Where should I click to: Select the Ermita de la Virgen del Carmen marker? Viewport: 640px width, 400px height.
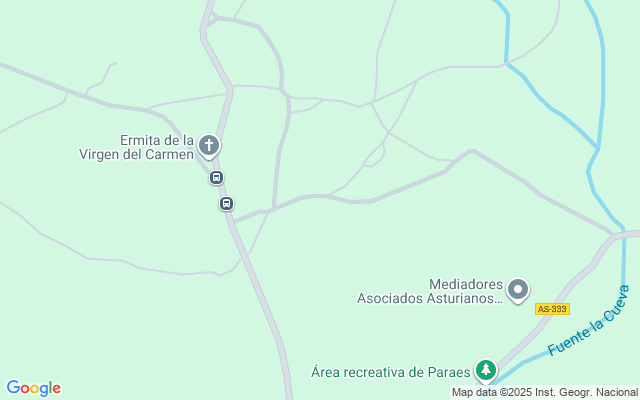[x=209, y=146]
